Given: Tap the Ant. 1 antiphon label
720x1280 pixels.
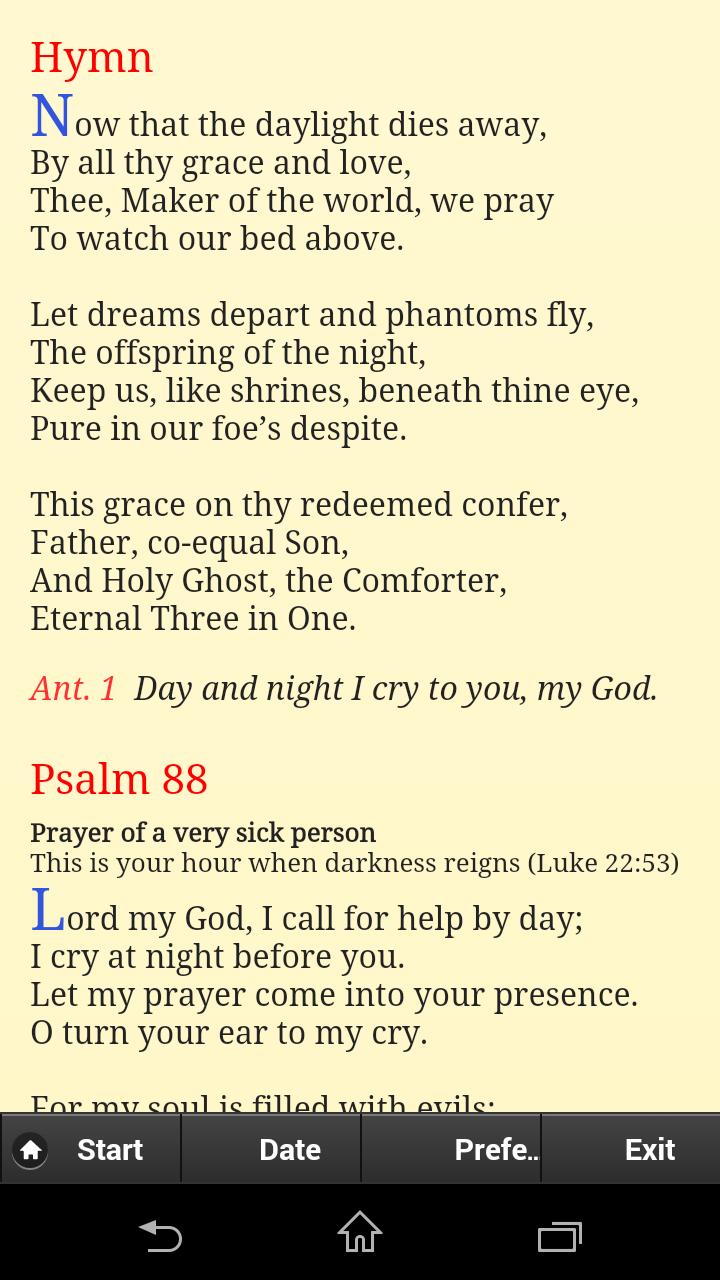Looking at the screenshot, I should [71, 688].
